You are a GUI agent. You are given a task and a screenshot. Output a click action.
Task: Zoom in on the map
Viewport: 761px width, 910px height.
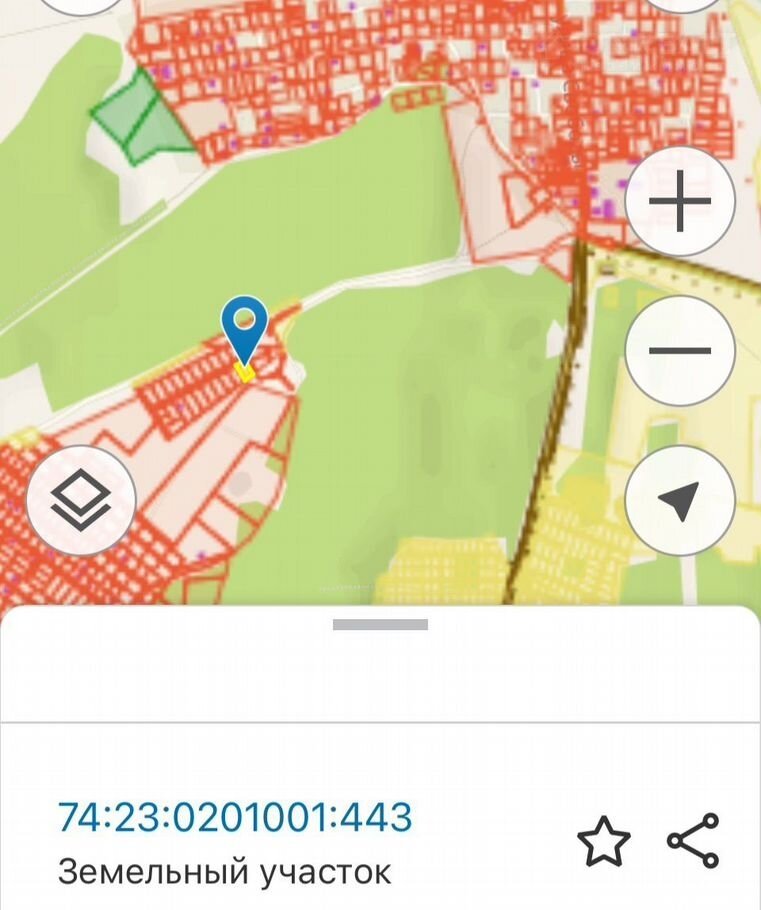tap(680, 201)
